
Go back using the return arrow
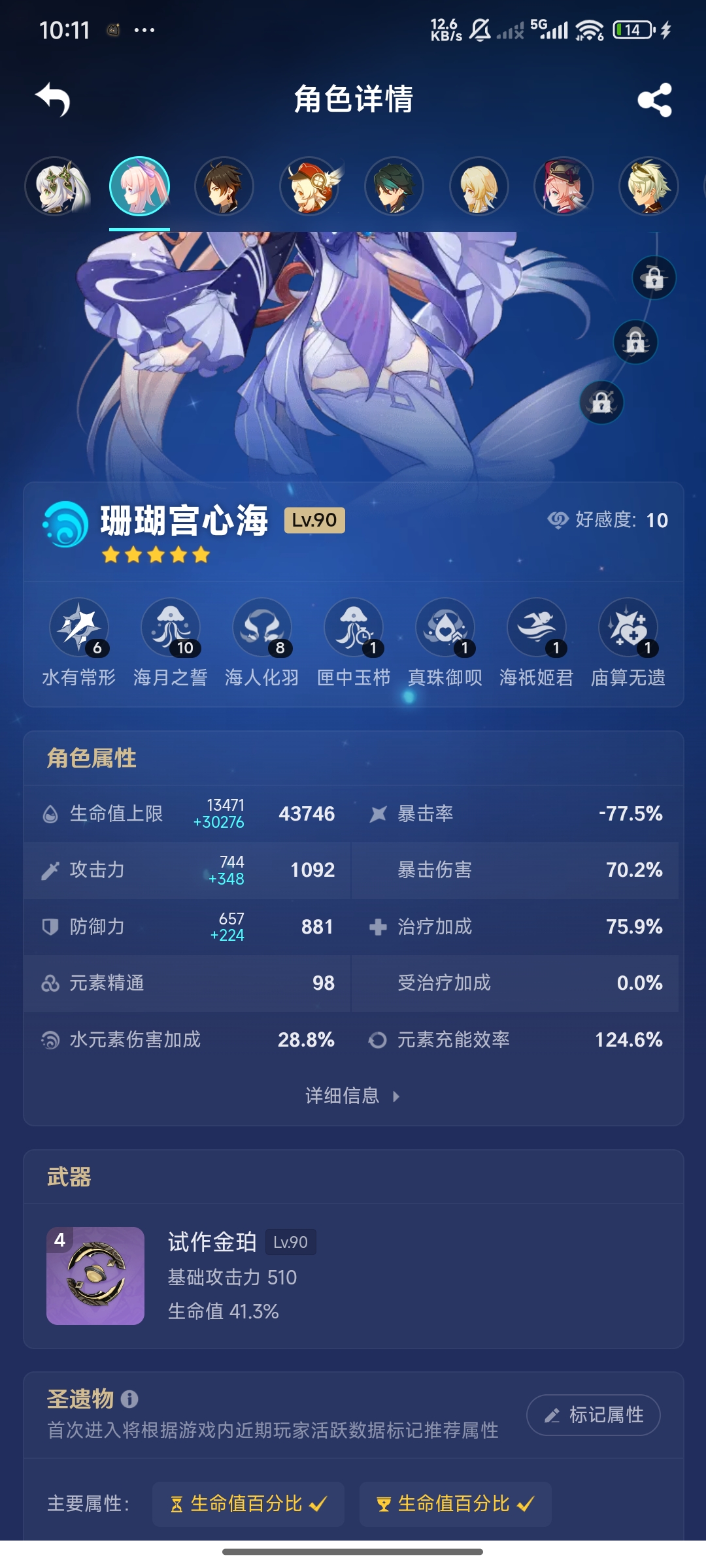[53, 100]
